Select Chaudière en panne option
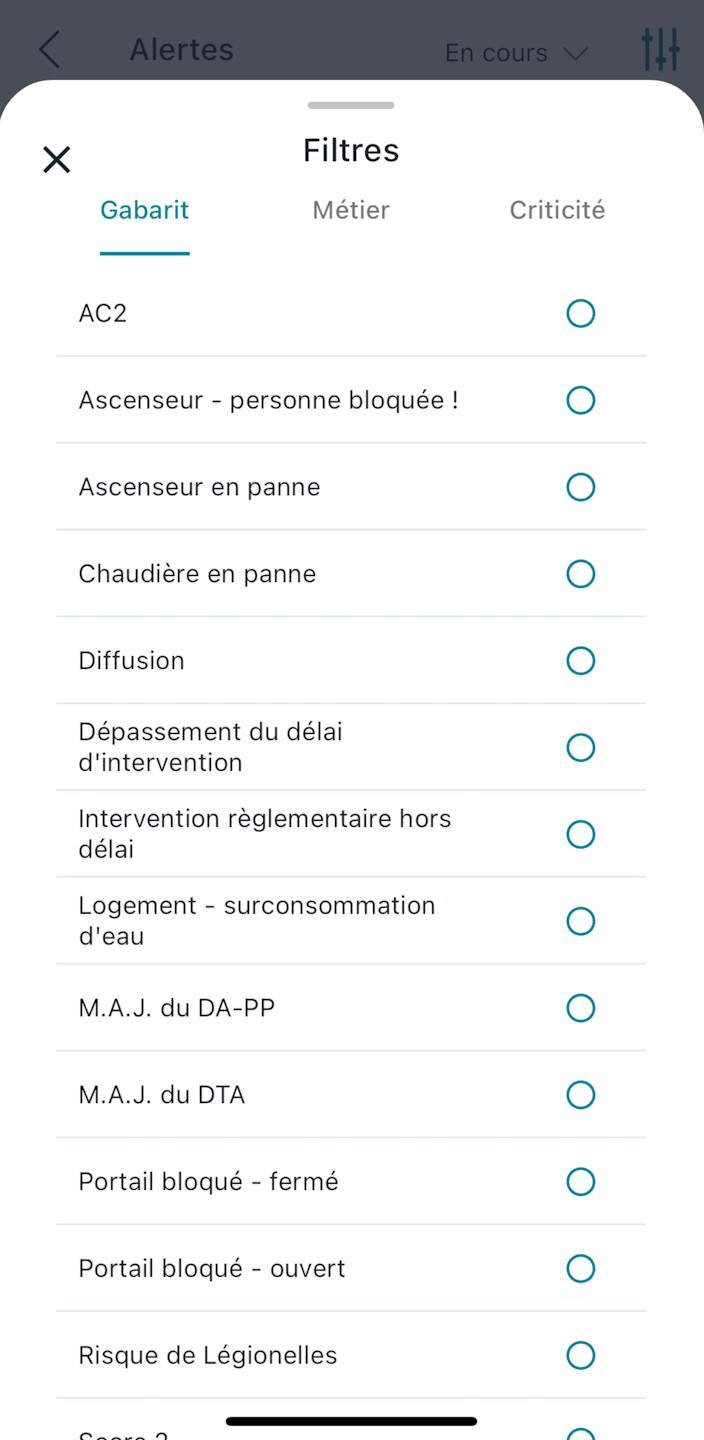The image size is (704, 1440). (x=580, y=574)
